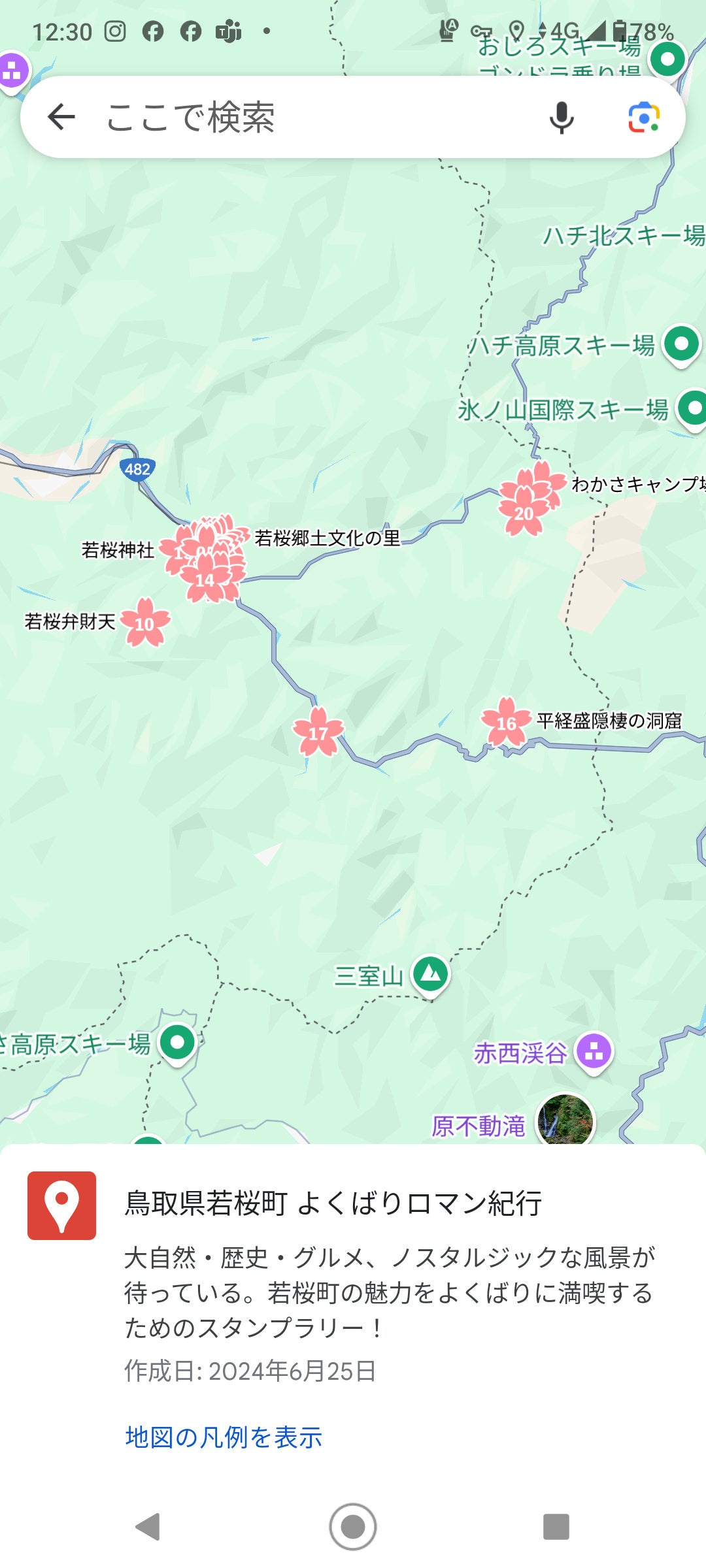
Task: Select sakura marker number 10
Action: click(145, 623)
